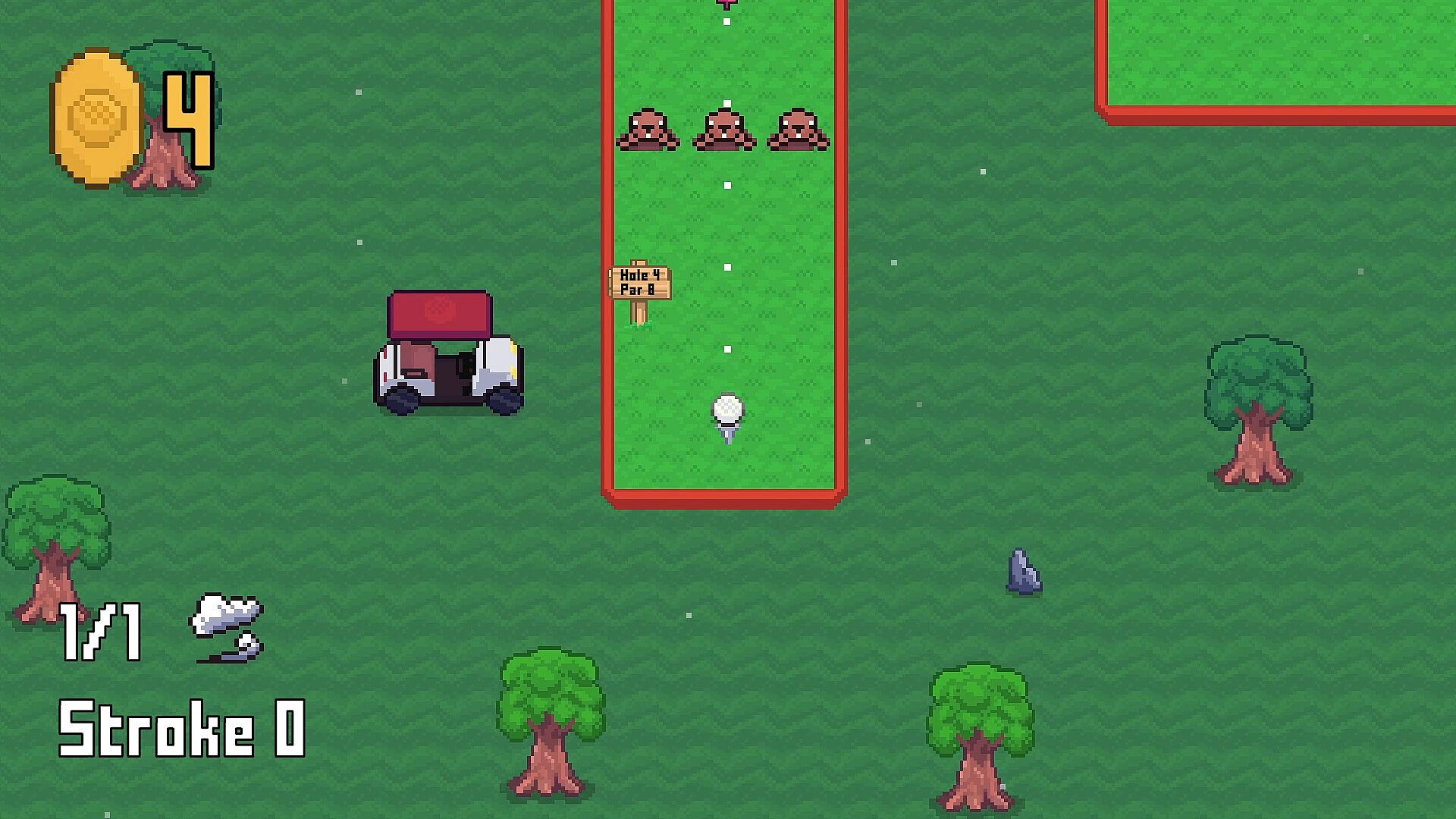
Task: Activate the wind gust power-up
Action: [227, 628]
